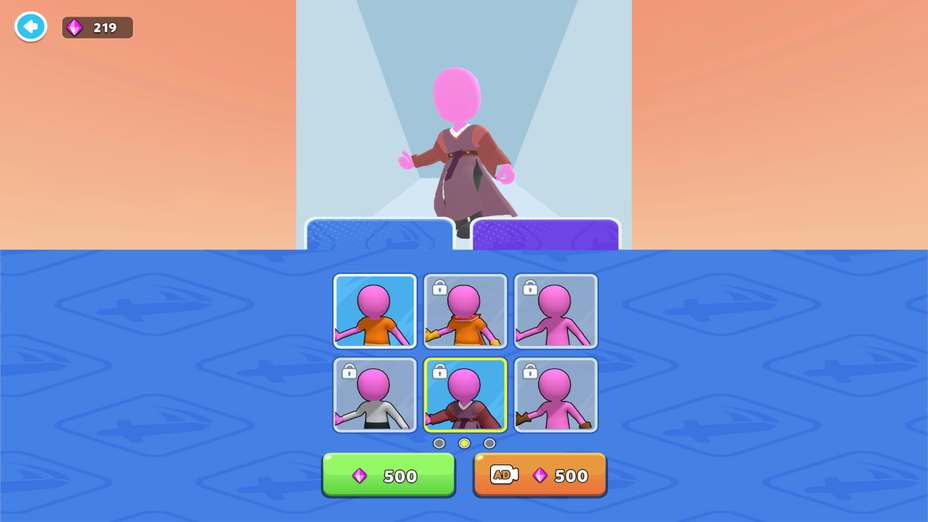Go to first skin page dot
The image size is (928, 522).
[439, 443]
